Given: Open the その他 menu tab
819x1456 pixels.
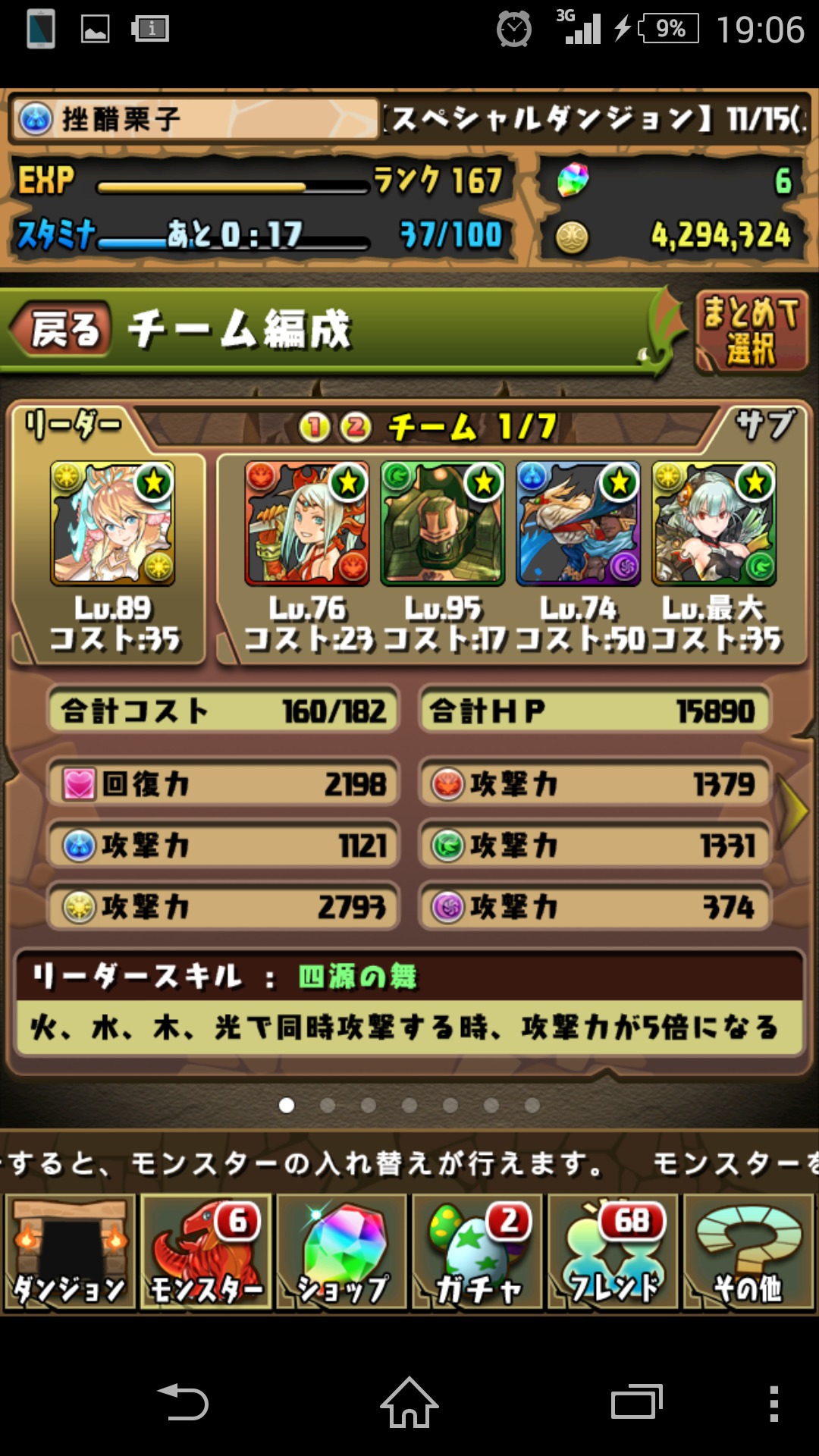Looking at the screenshot, I should (x=748, y=1252).
